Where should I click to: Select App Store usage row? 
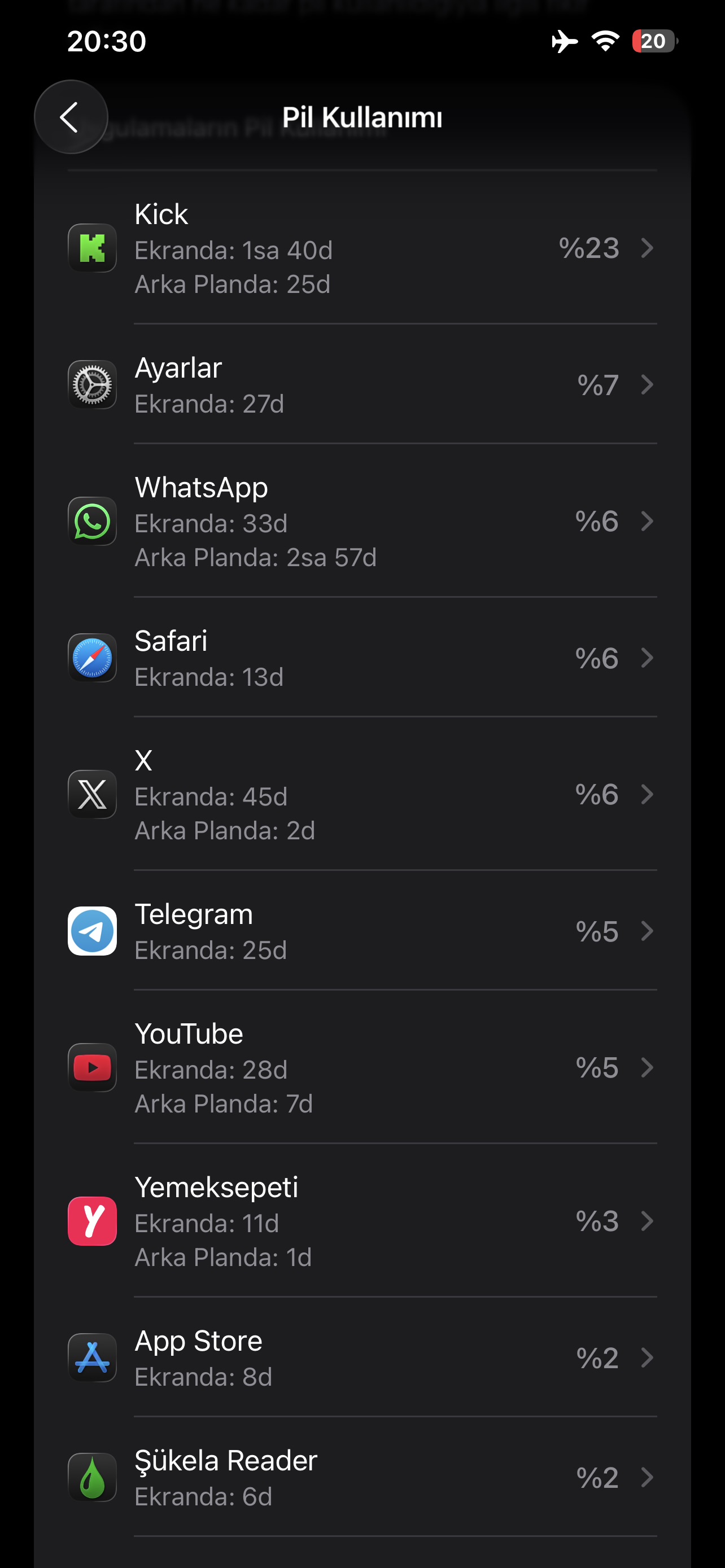(362, 1357)
